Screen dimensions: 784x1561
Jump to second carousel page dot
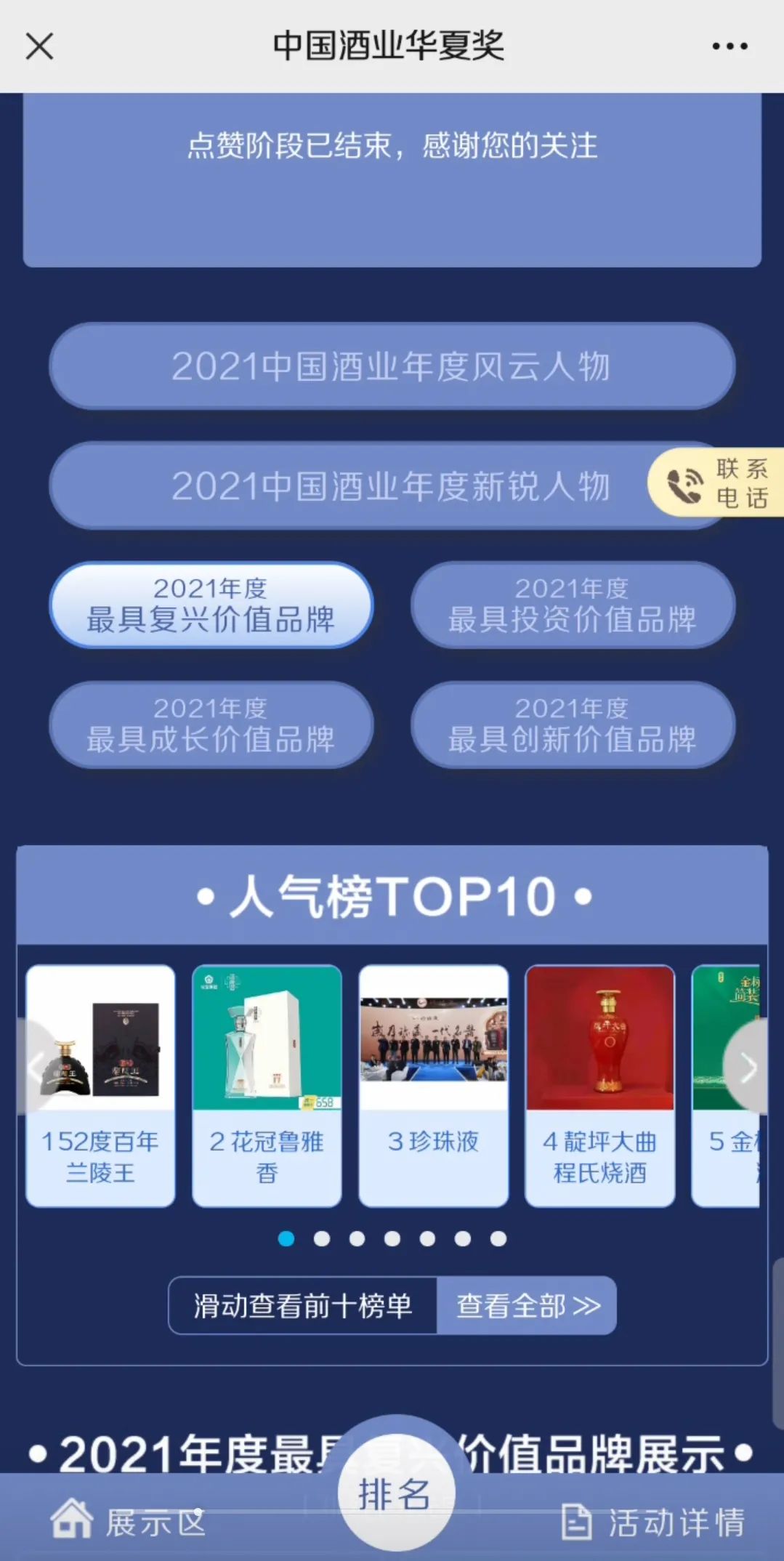point(322,1238)
